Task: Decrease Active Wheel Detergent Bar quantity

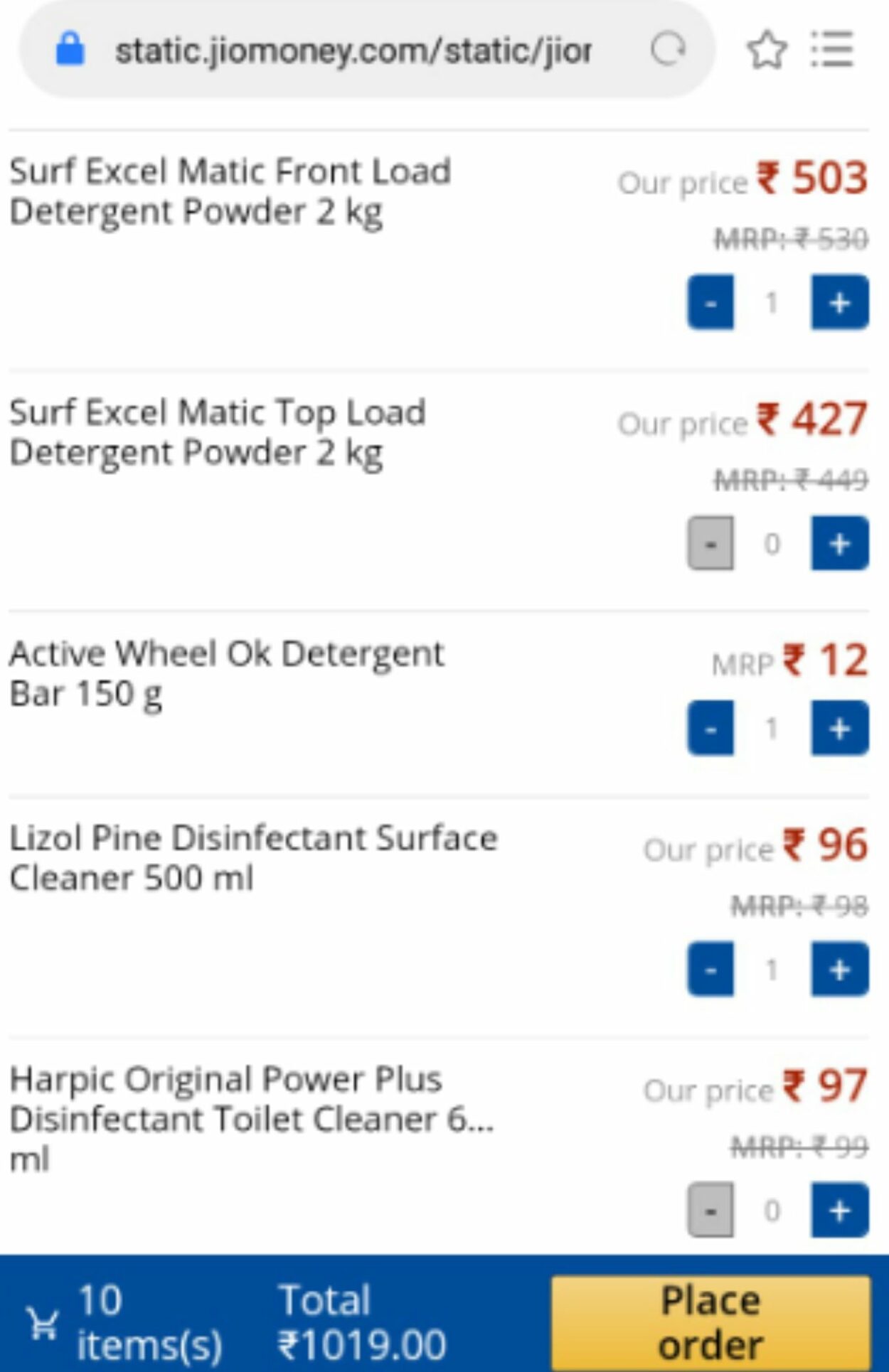Action: [x=710, y=729]
